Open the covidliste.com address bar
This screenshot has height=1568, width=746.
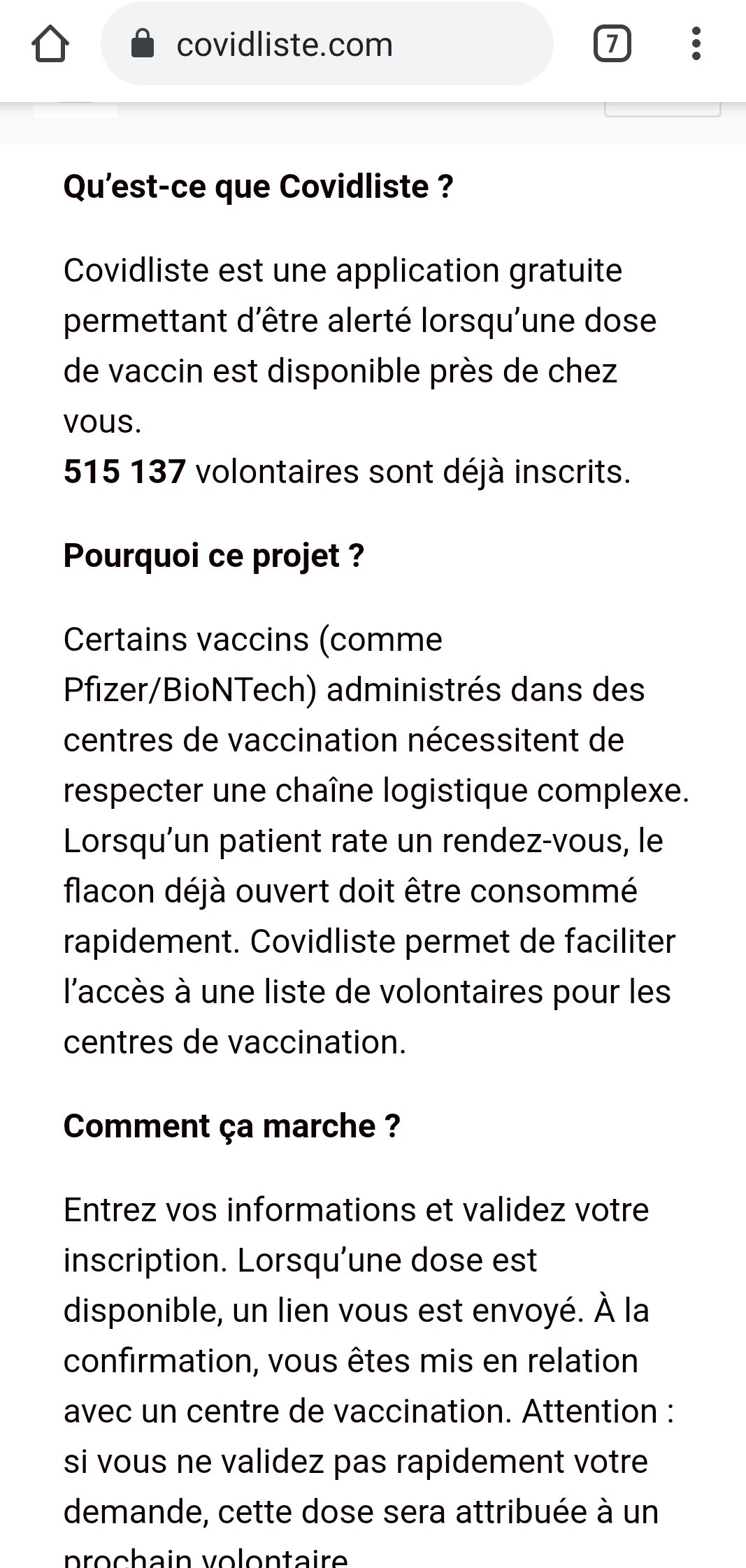click(x=327, y=45)
